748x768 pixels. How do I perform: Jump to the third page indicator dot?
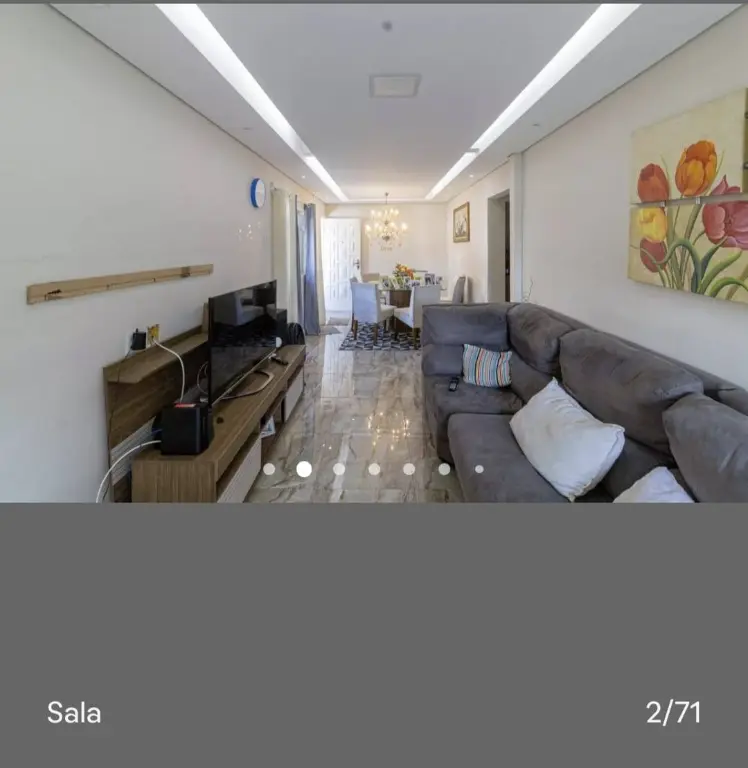pyautogui.click(x=339, y=469)
